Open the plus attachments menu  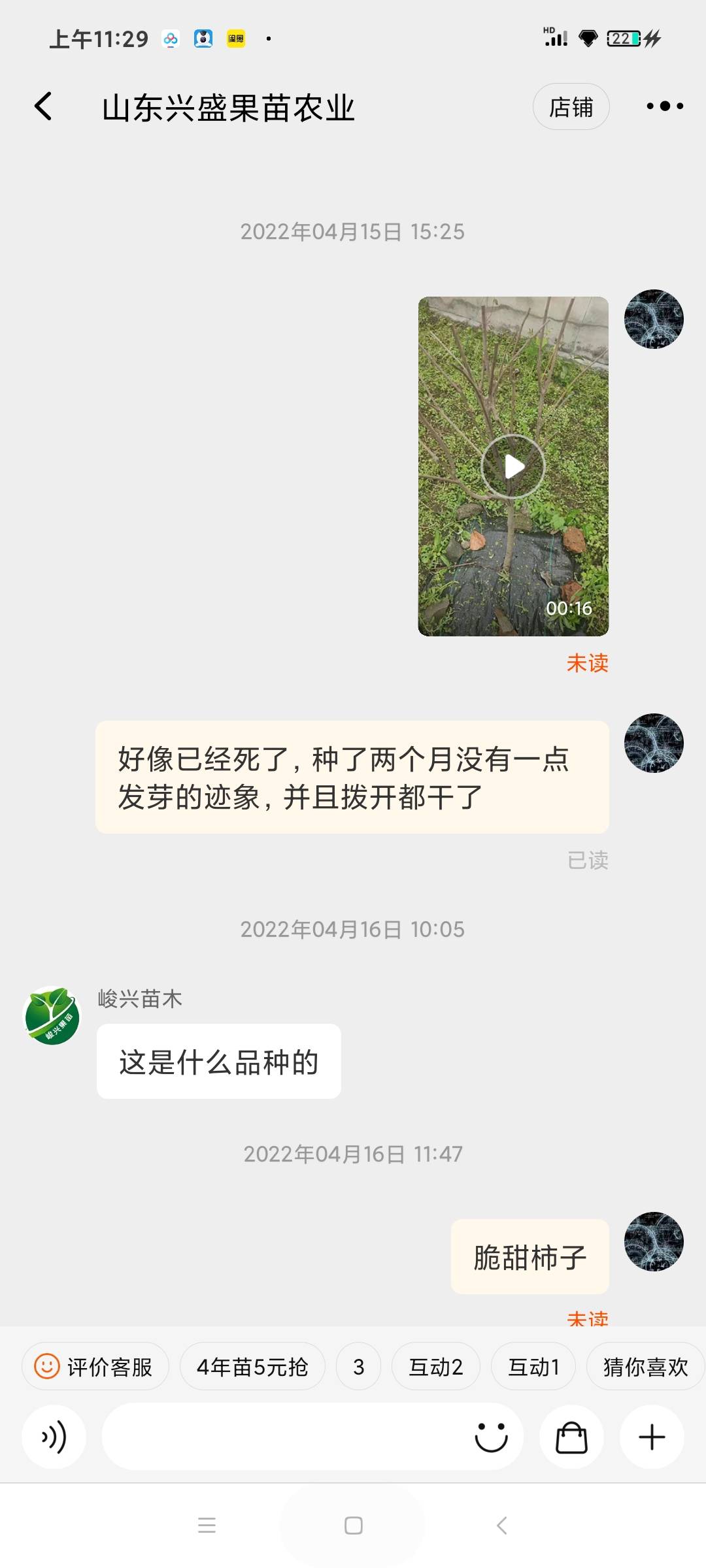[652, 1437]
